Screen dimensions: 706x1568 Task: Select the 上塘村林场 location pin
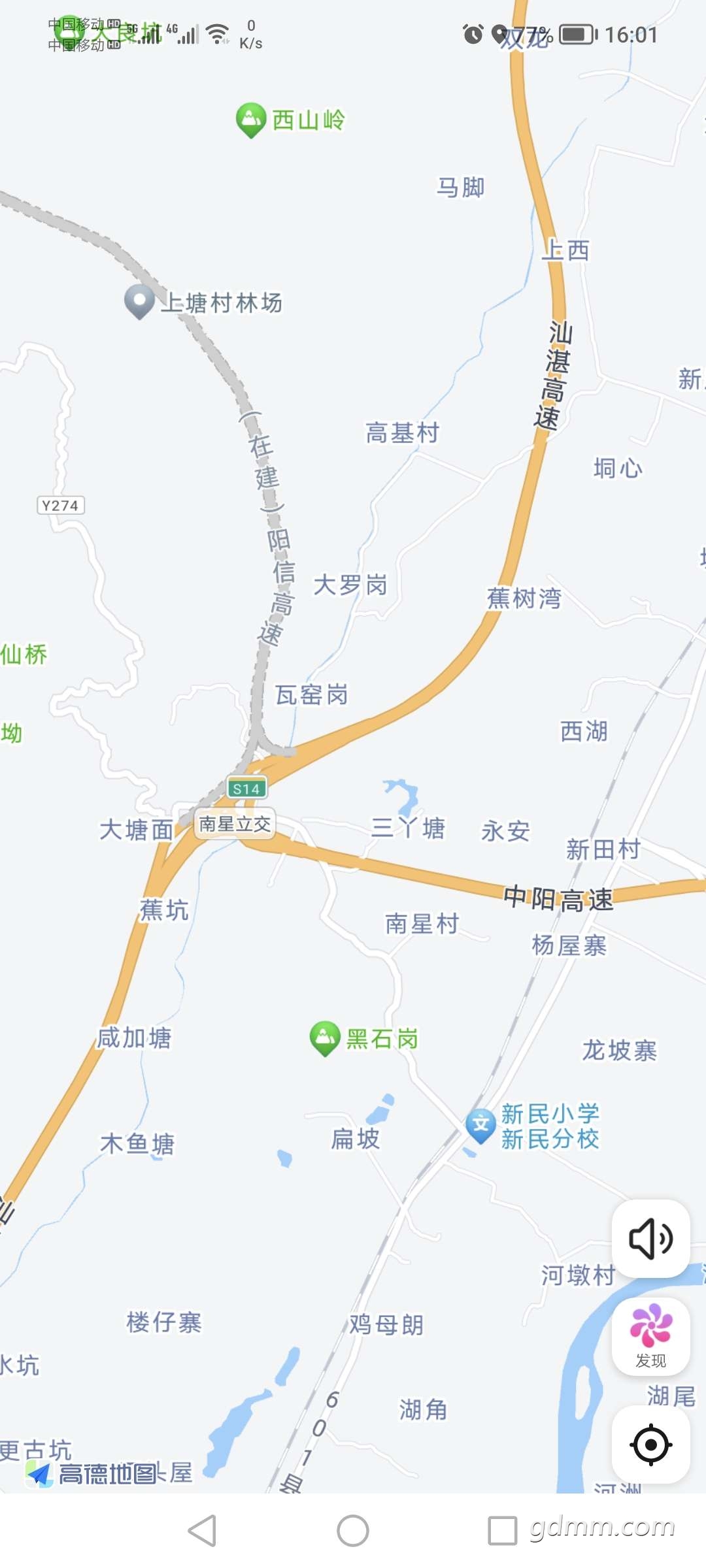click(139, 301)
